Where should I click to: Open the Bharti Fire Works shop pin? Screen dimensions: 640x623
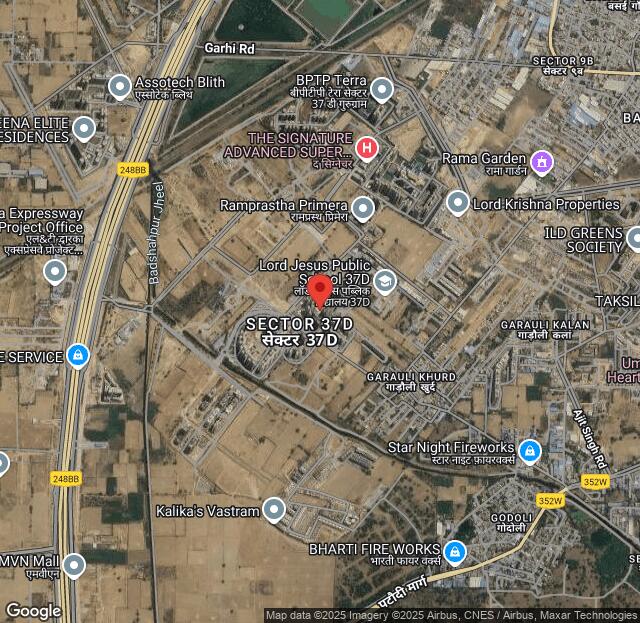[x=455, y=551]
